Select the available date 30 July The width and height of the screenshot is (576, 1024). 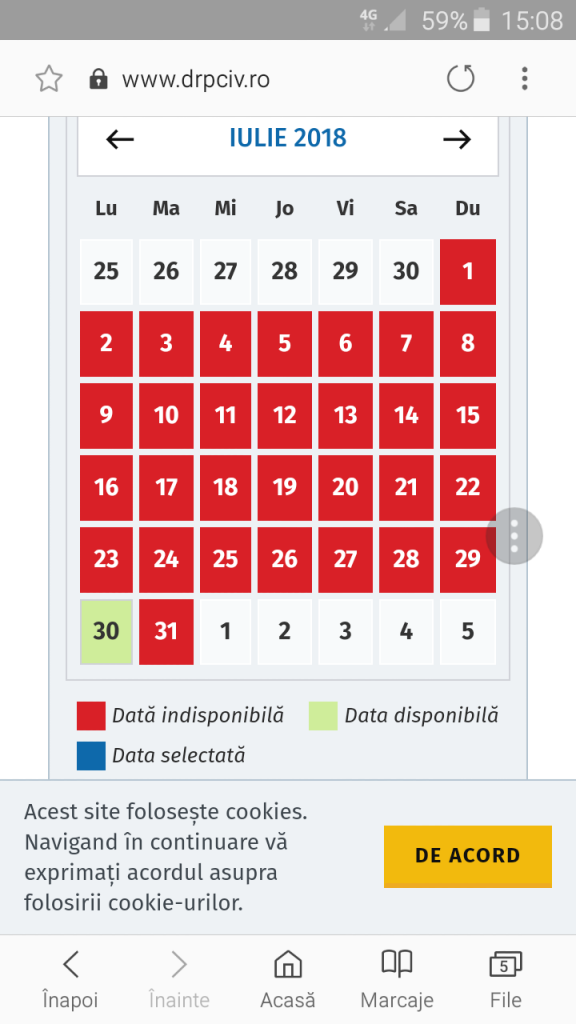click(x=106, y=632)
